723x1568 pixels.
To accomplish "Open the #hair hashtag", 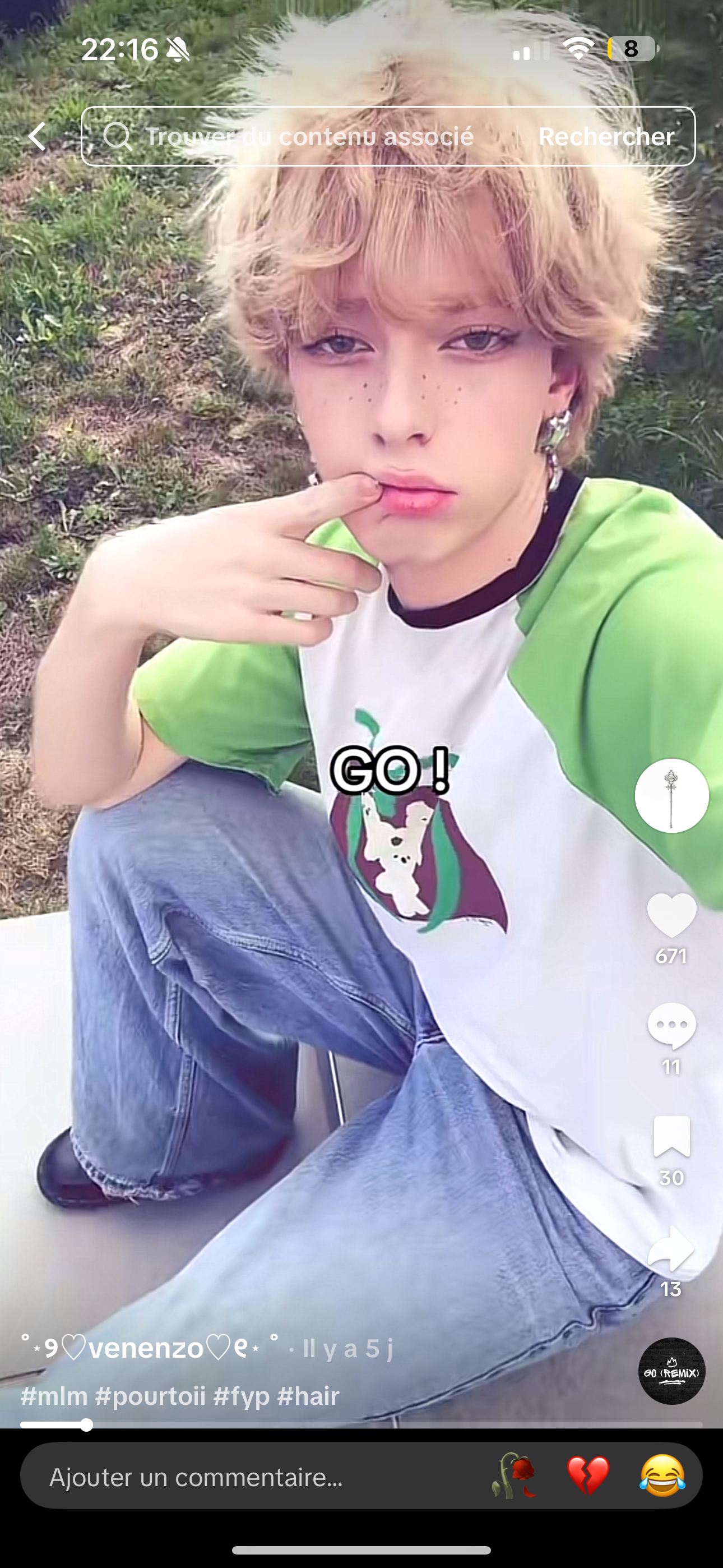I will pos(308,1396).
